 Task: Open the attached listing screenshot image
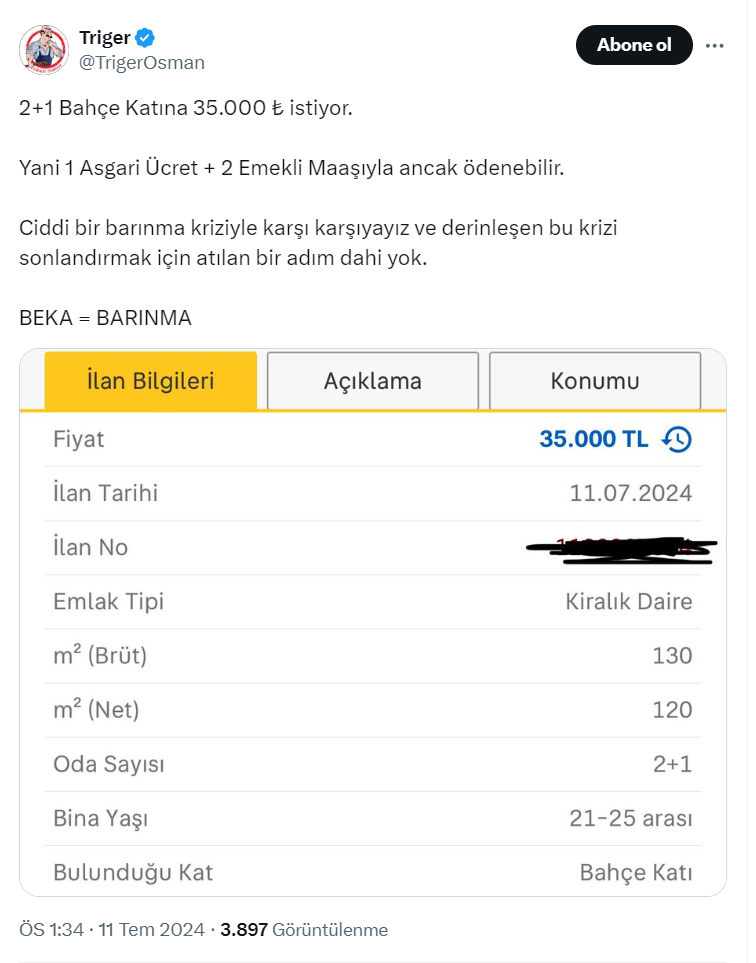372,620
